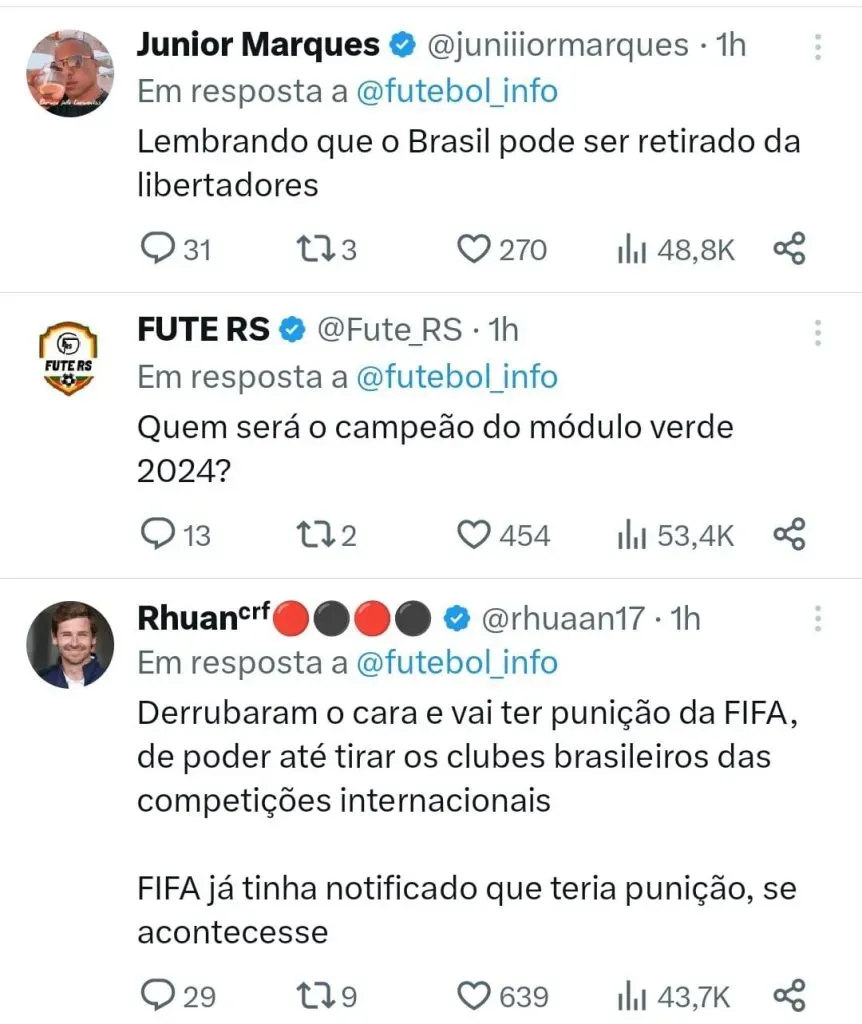Share Junior Marques' tweet
This screenshot has height=1024, width=862.
[789, 249]
